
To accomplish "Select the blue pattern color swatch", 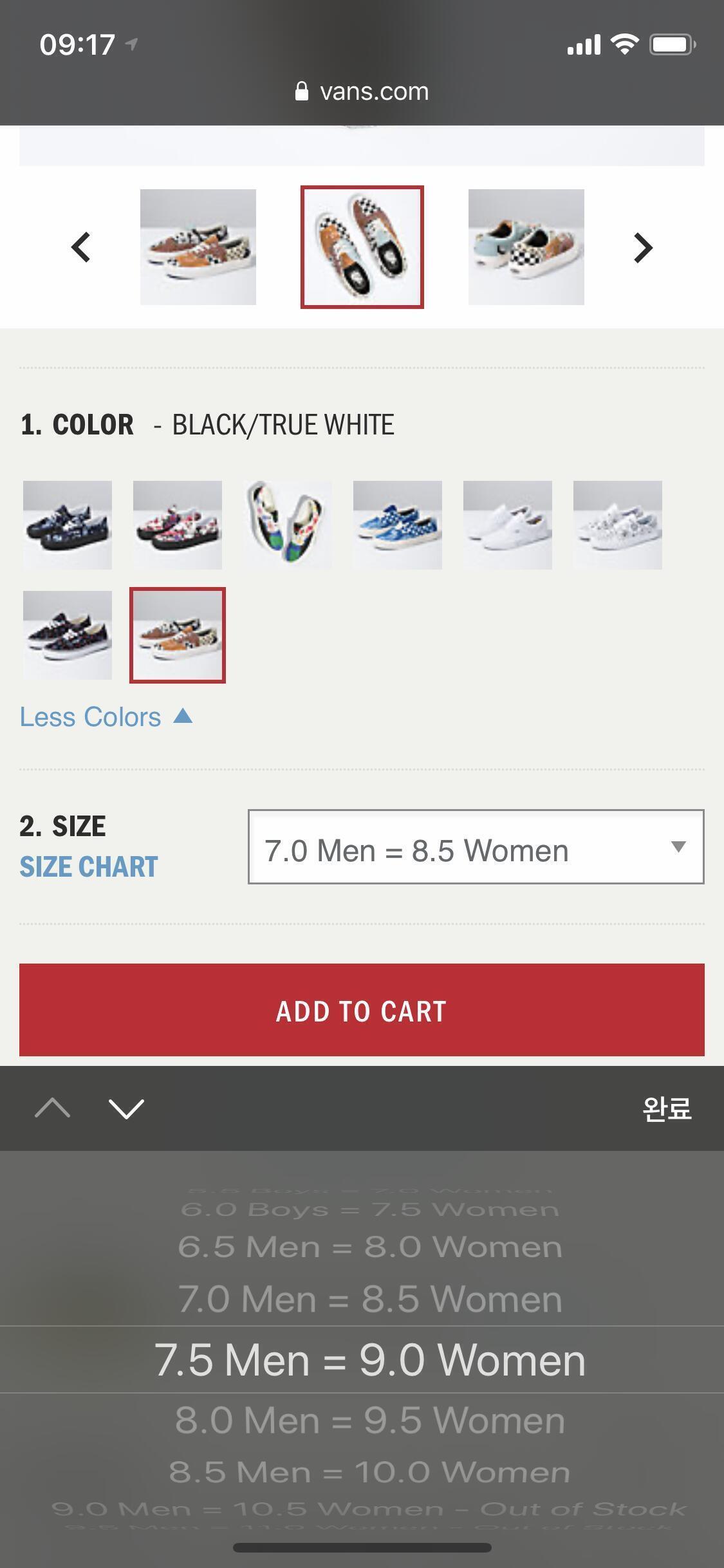I will 397,525.
